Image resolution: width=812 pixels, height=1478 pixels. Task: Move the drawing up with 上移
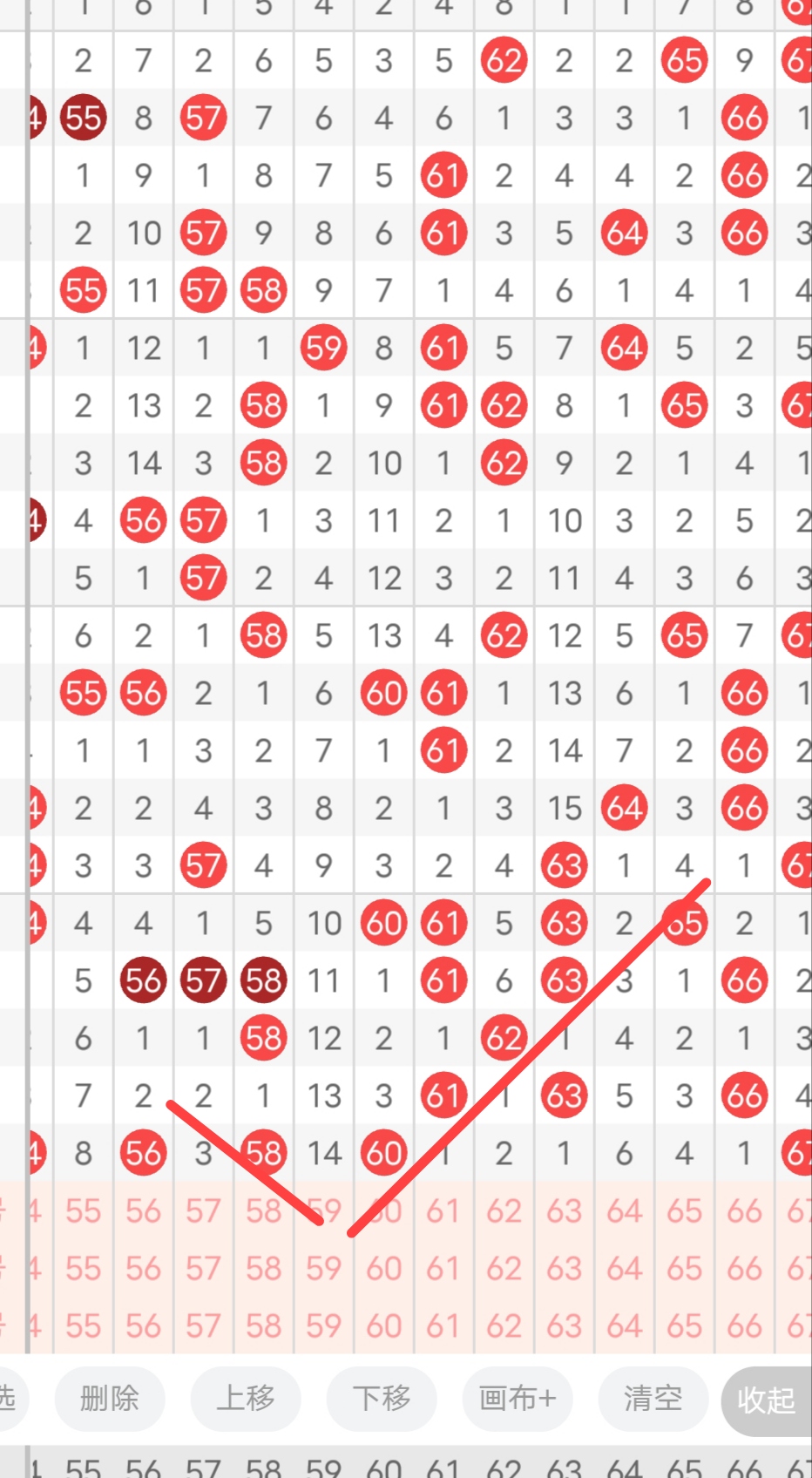(245, 1399)
